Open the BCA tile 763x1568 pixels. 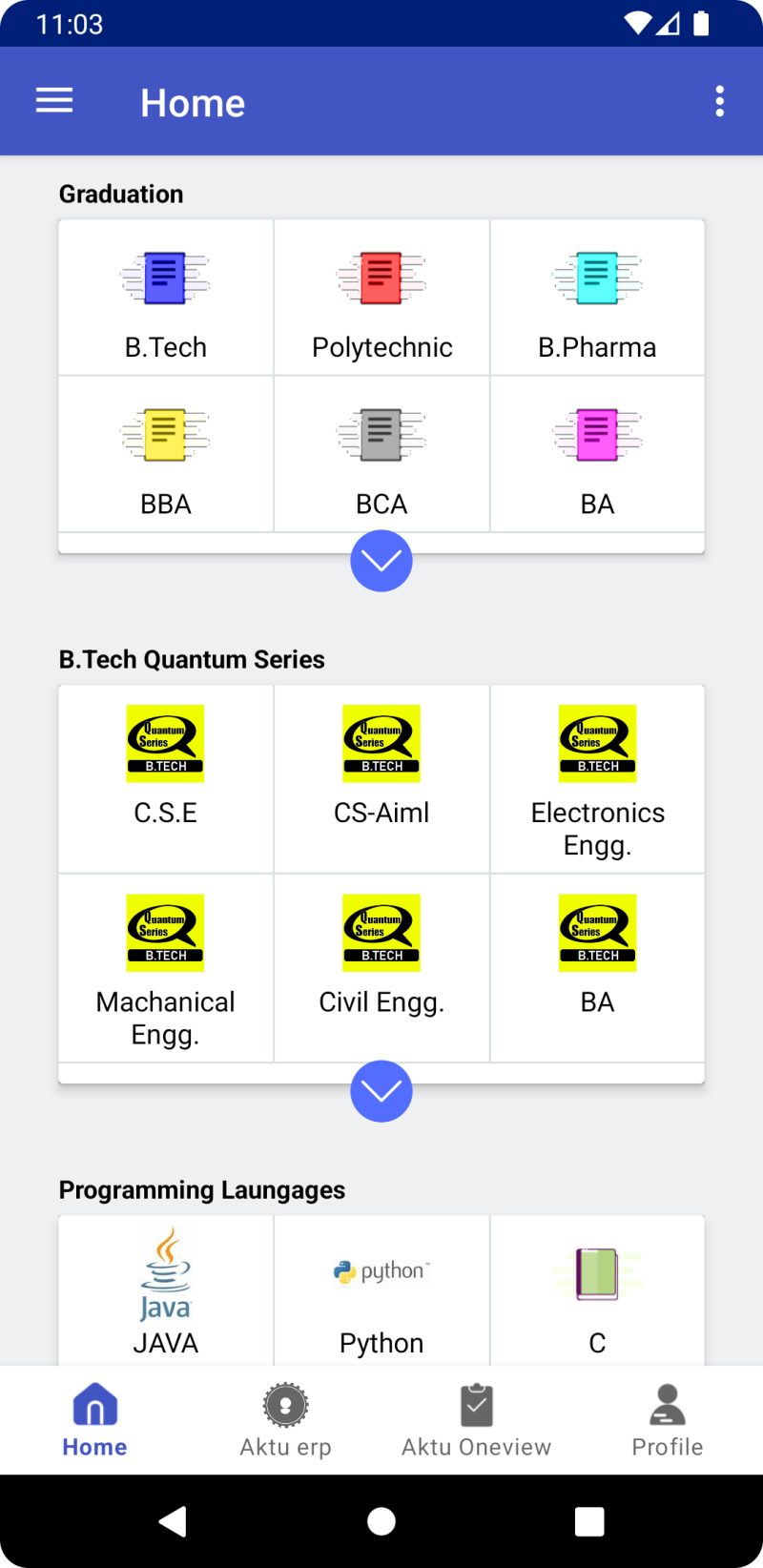(x=381, y=454)
